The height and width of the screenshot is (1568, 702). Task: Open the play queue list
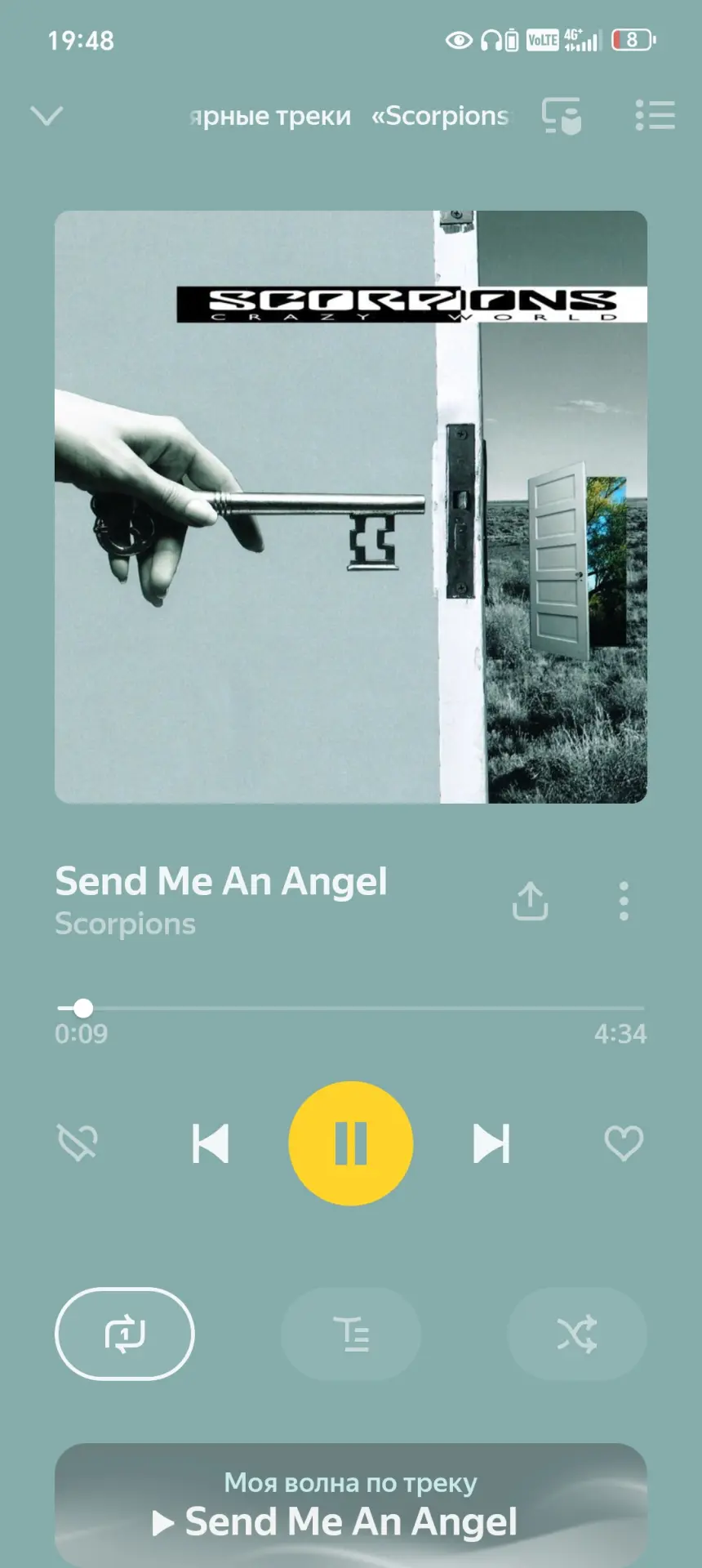655,115
